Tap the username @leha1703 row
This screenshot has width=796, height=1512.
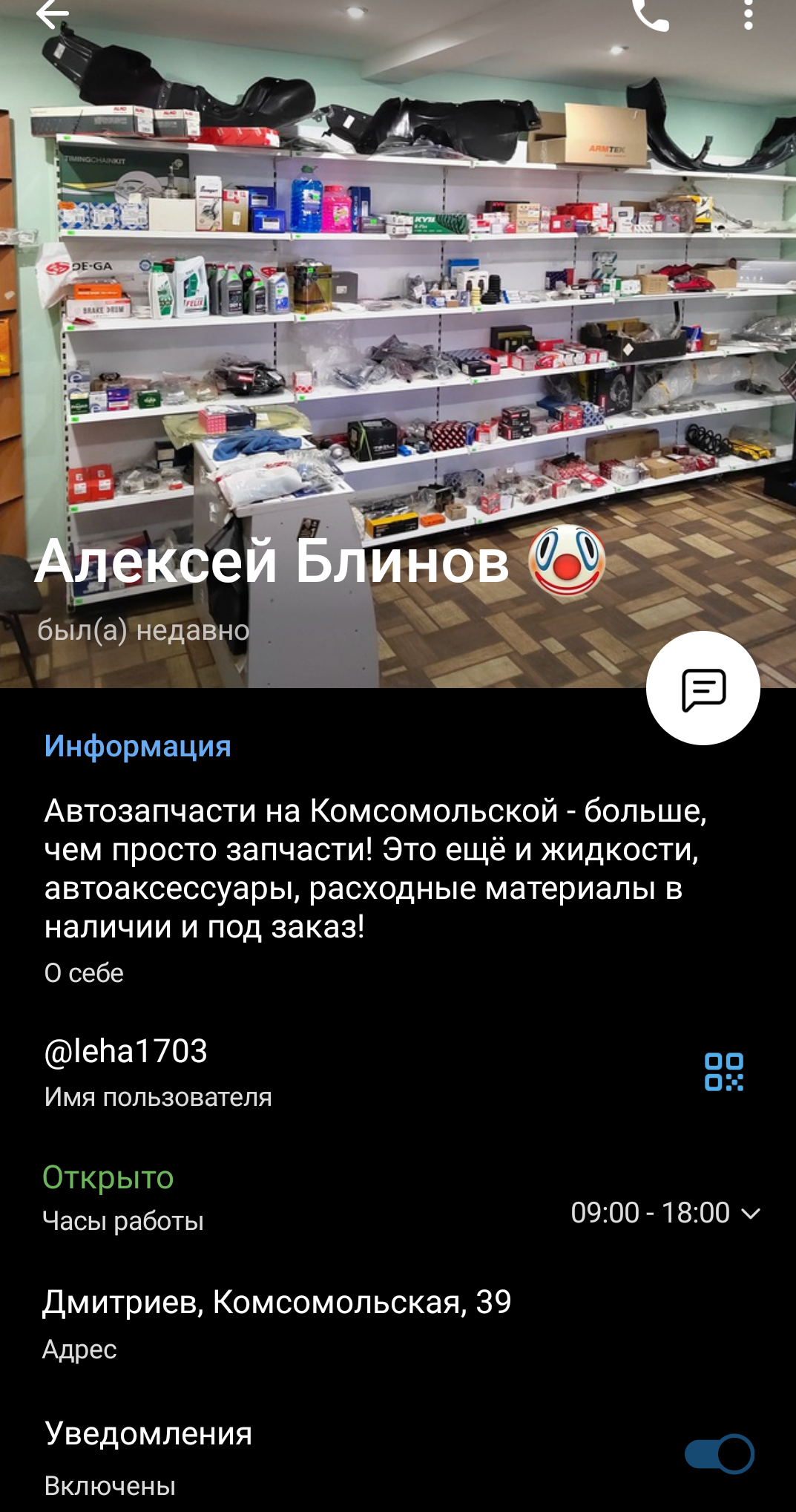click(398, 1072)
